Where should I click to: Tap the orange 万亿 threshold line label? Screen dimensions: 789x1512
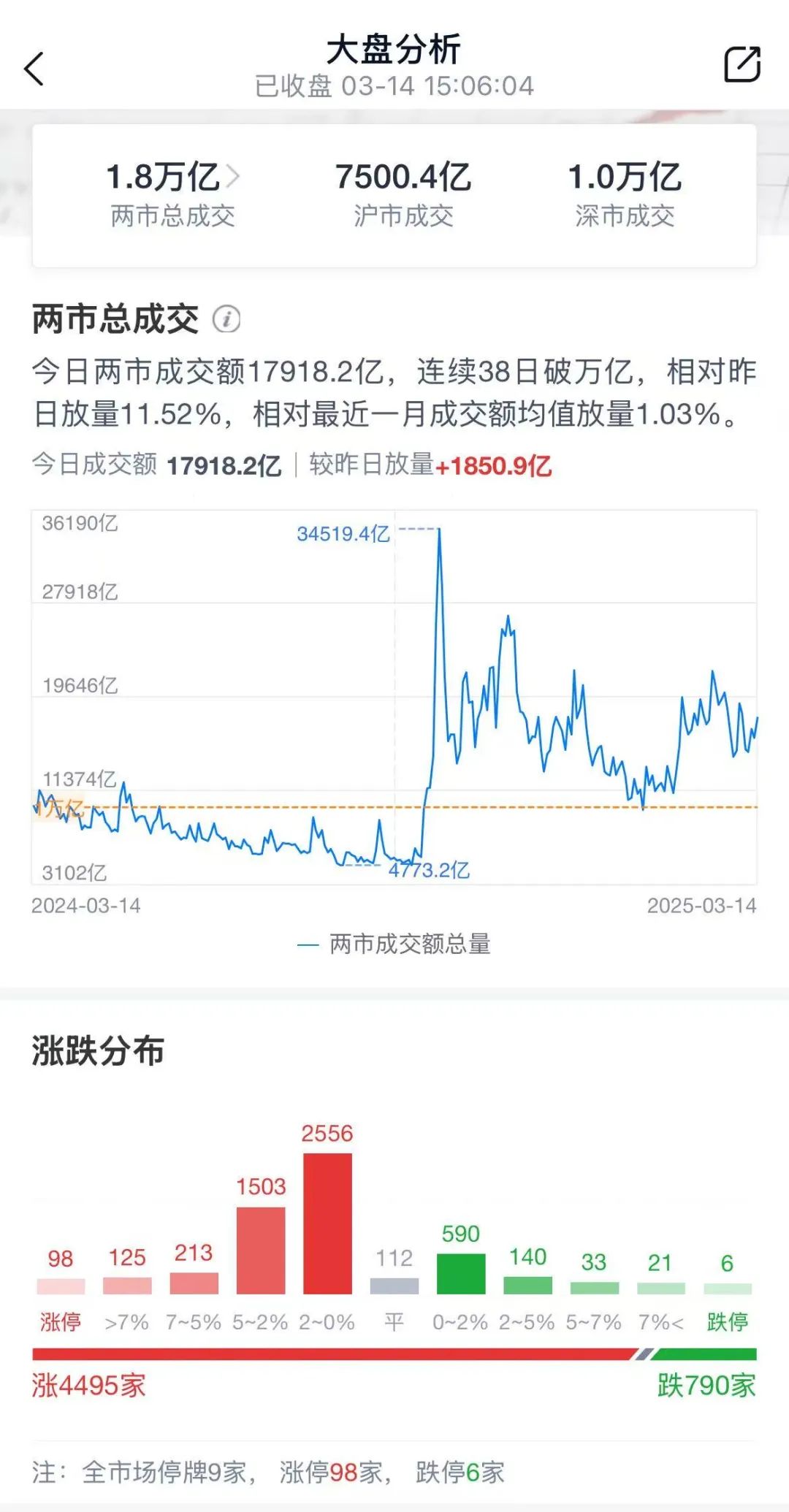(x=61, y=808)
